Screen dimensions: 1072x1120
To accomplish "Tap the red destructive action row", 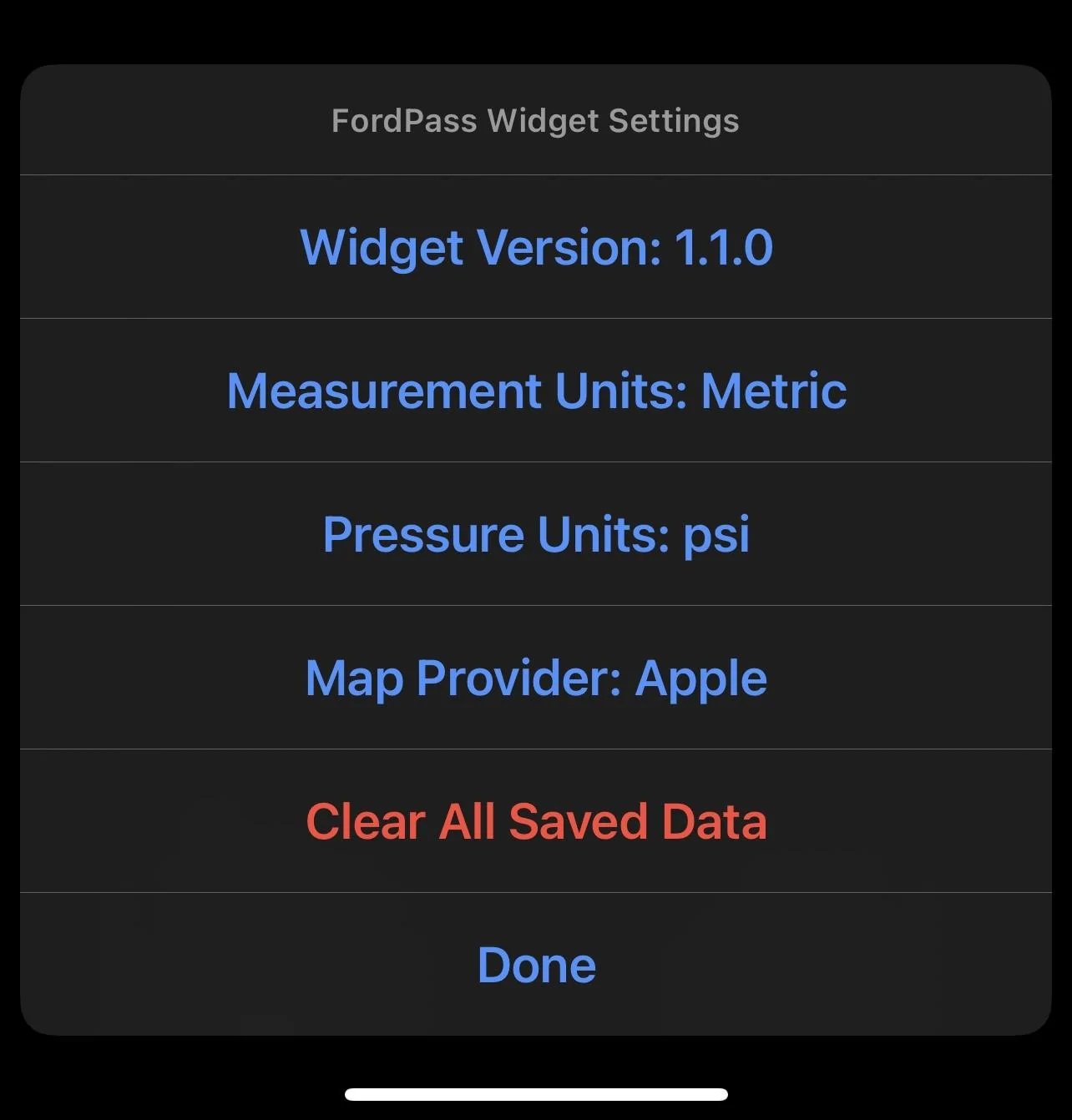I will (x=536, y=821).
